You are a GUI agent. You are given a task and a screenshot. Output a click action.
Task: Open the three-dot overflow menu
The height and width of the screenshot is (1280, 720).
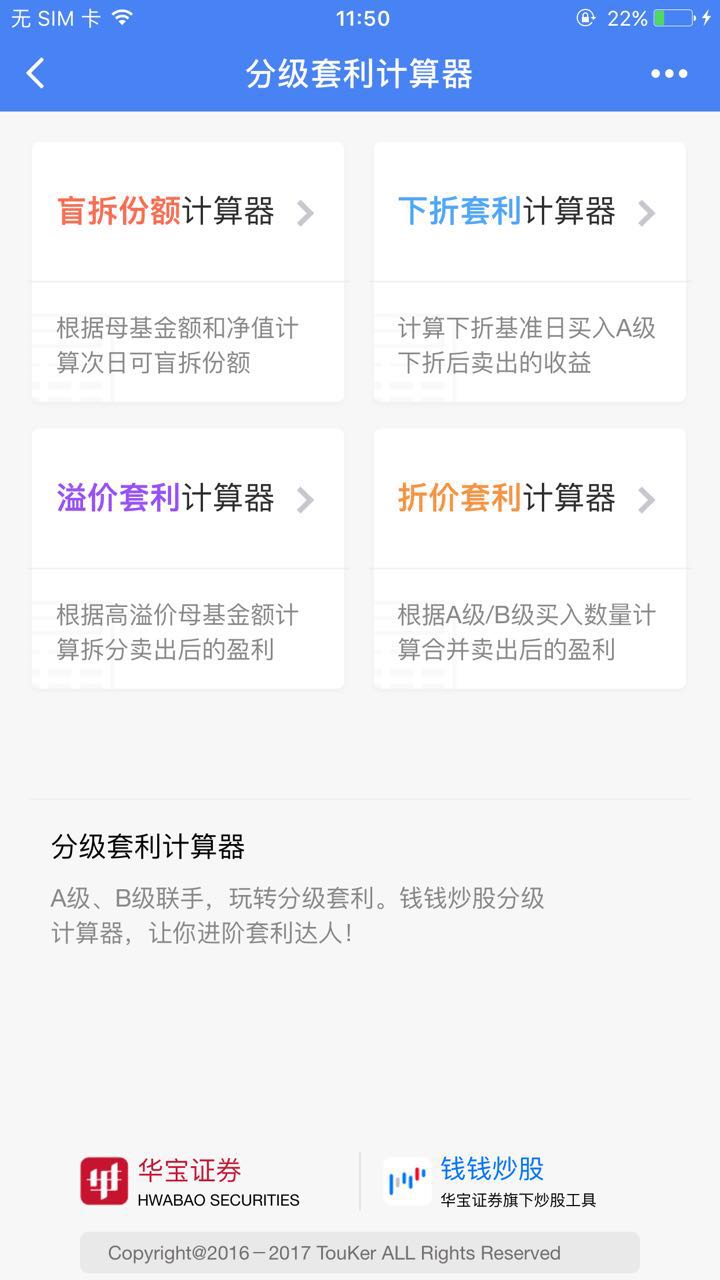(x=669, y=73)
